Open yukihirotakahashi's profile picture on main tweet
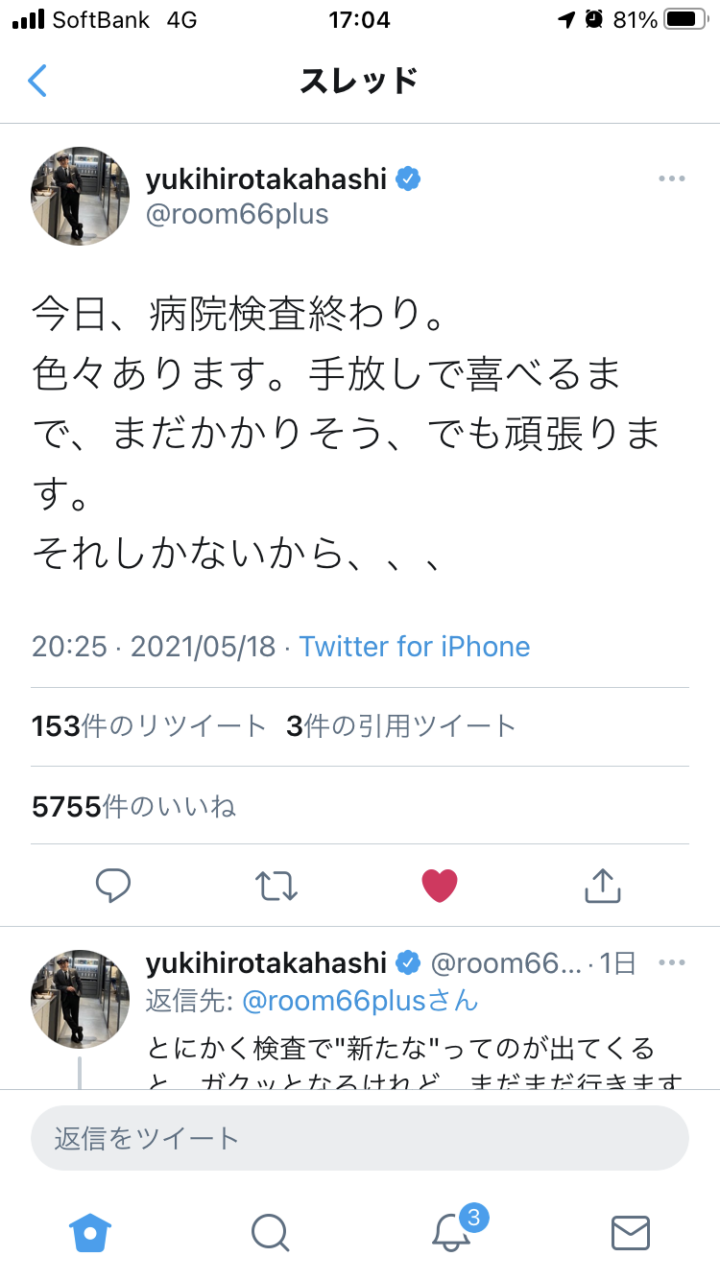This screenshot has height=1280, width=720. tap(80, 196)
